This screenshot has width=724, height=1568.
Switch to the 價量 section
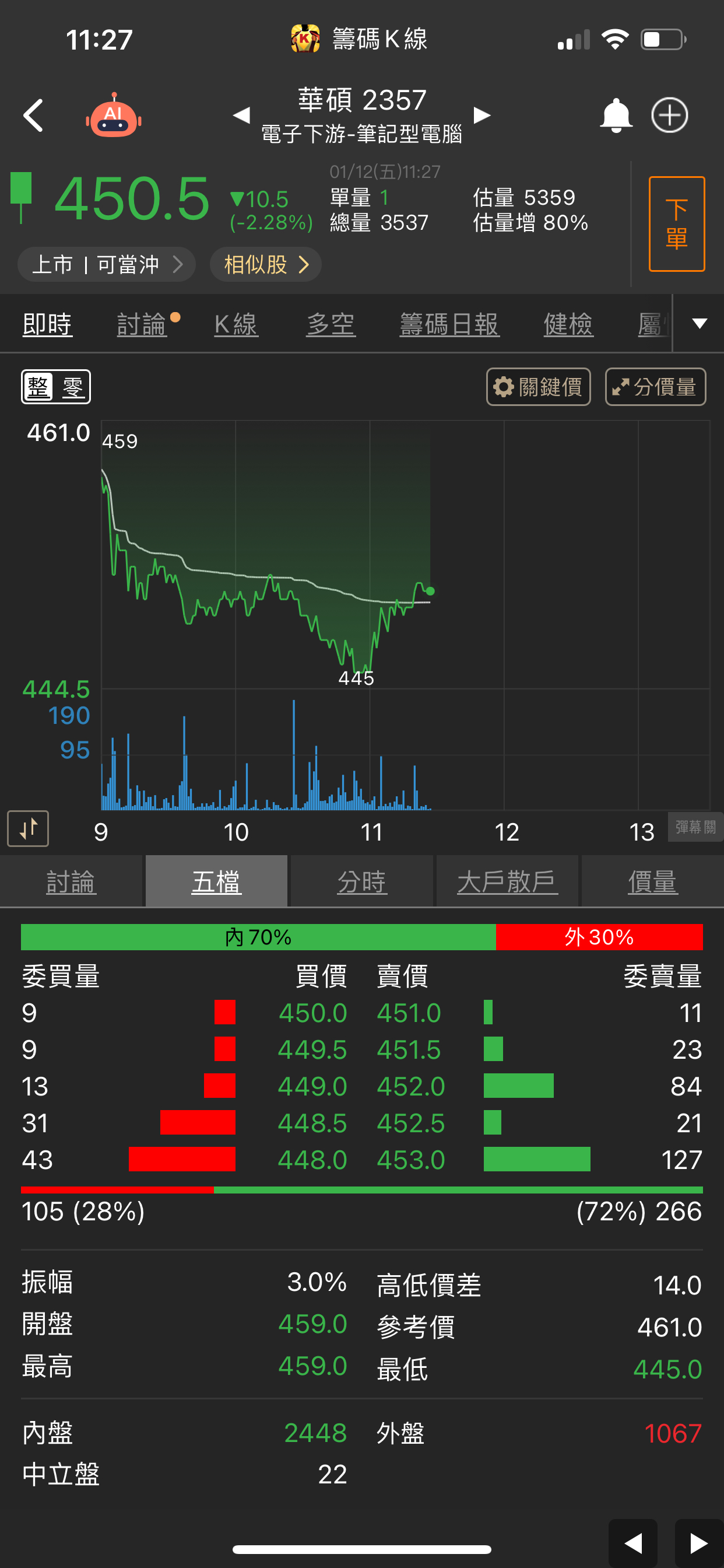[652, 882]
